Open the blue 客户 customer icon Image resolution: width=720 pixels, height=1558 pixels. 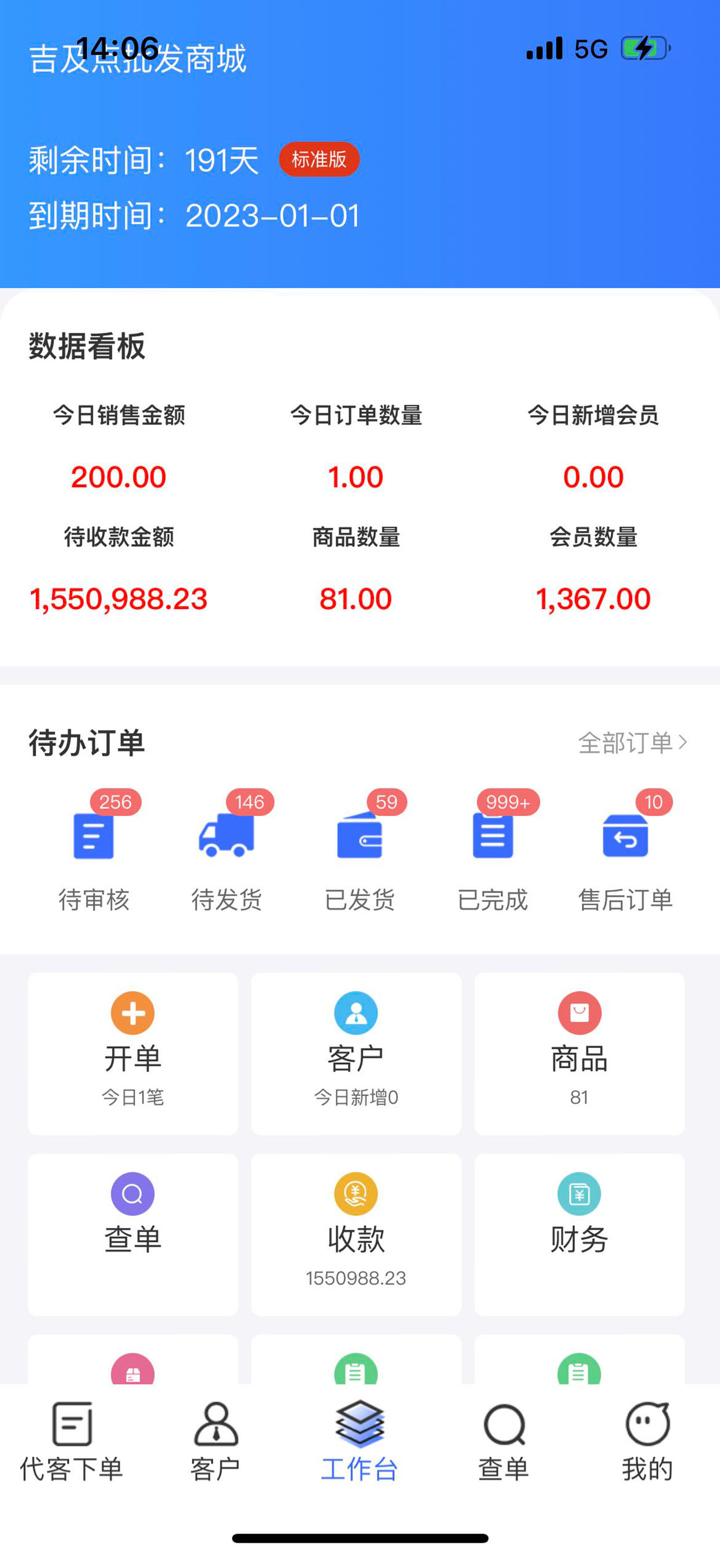pyautogui.click(x=356, y=1012)
